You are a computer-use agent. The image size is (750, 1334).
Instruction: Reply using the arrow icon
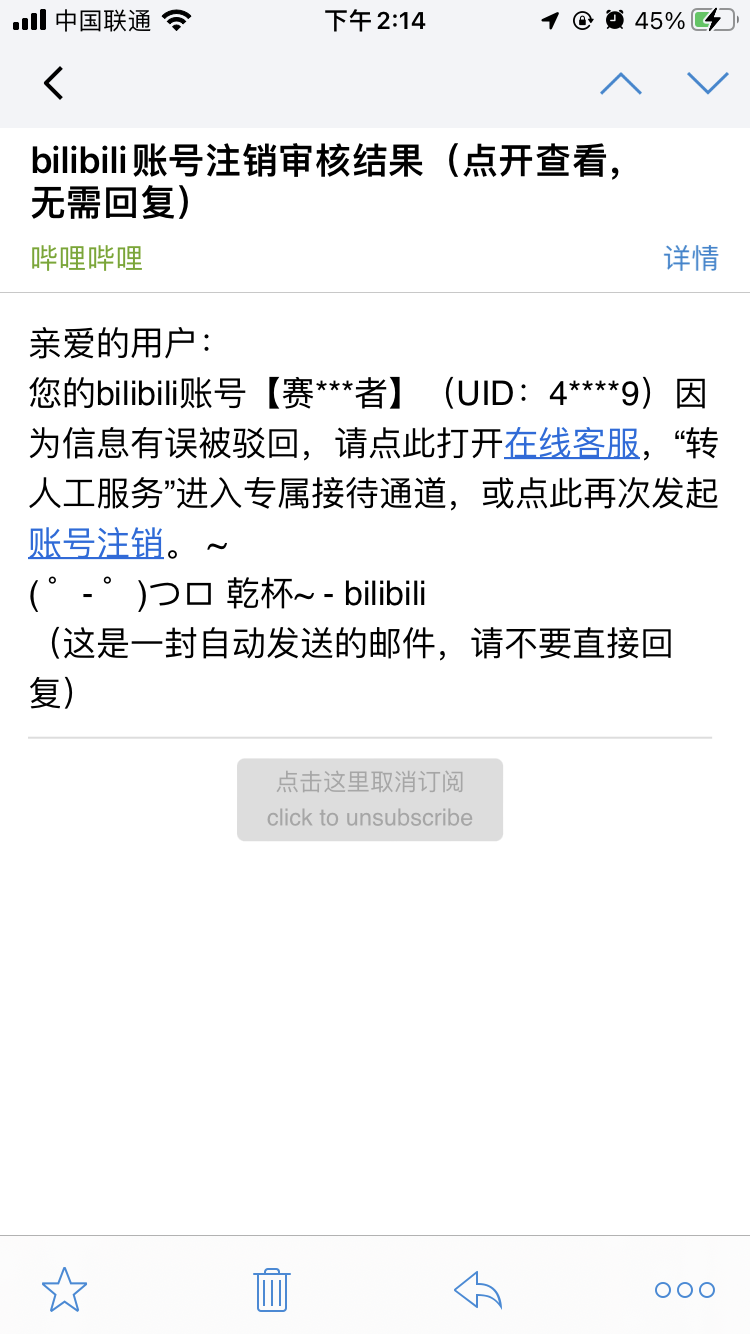pyautogui.click(x=478, y=1289)
